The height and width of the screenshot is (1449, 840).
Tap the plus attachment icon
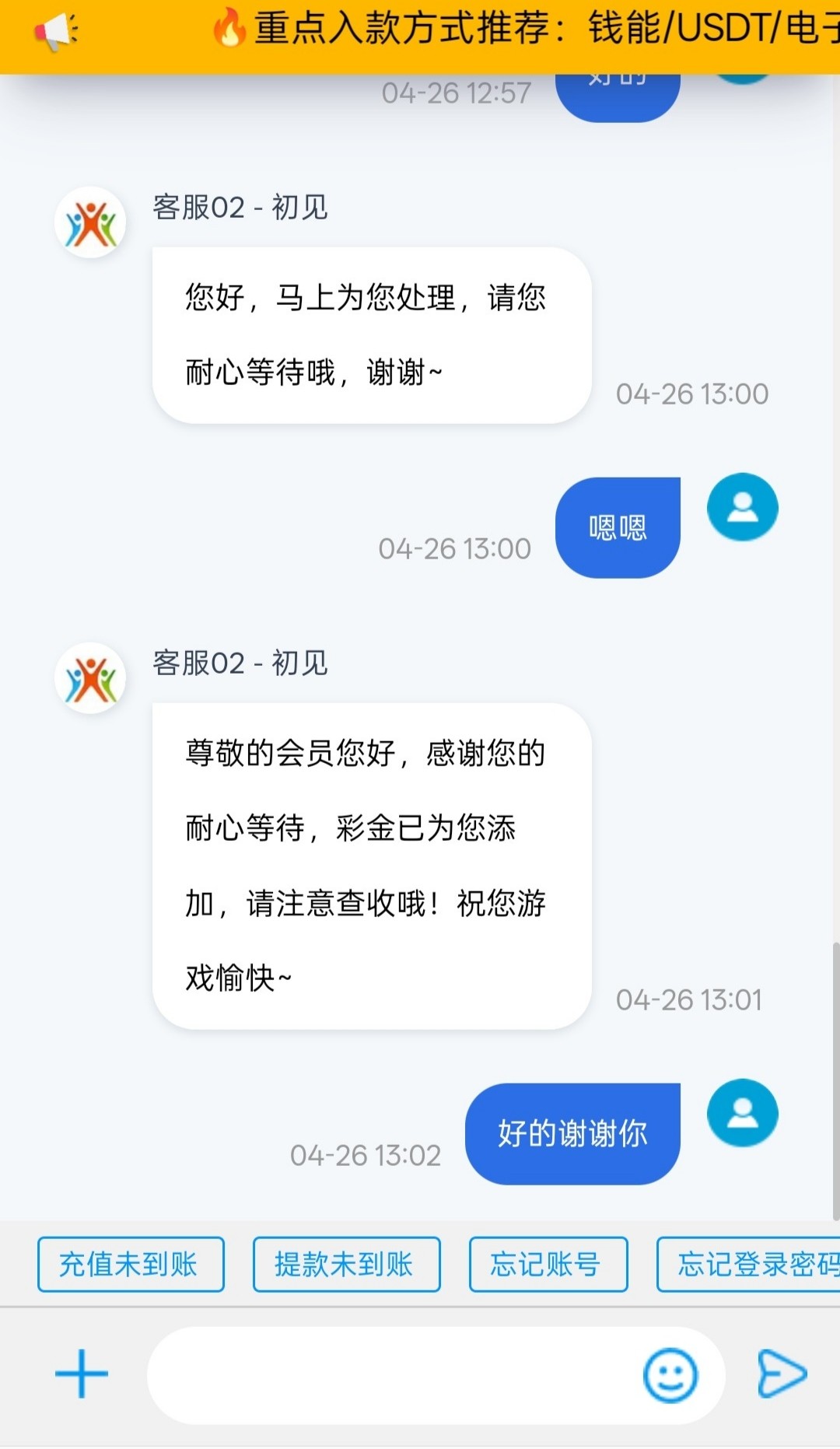point(81,1374)
